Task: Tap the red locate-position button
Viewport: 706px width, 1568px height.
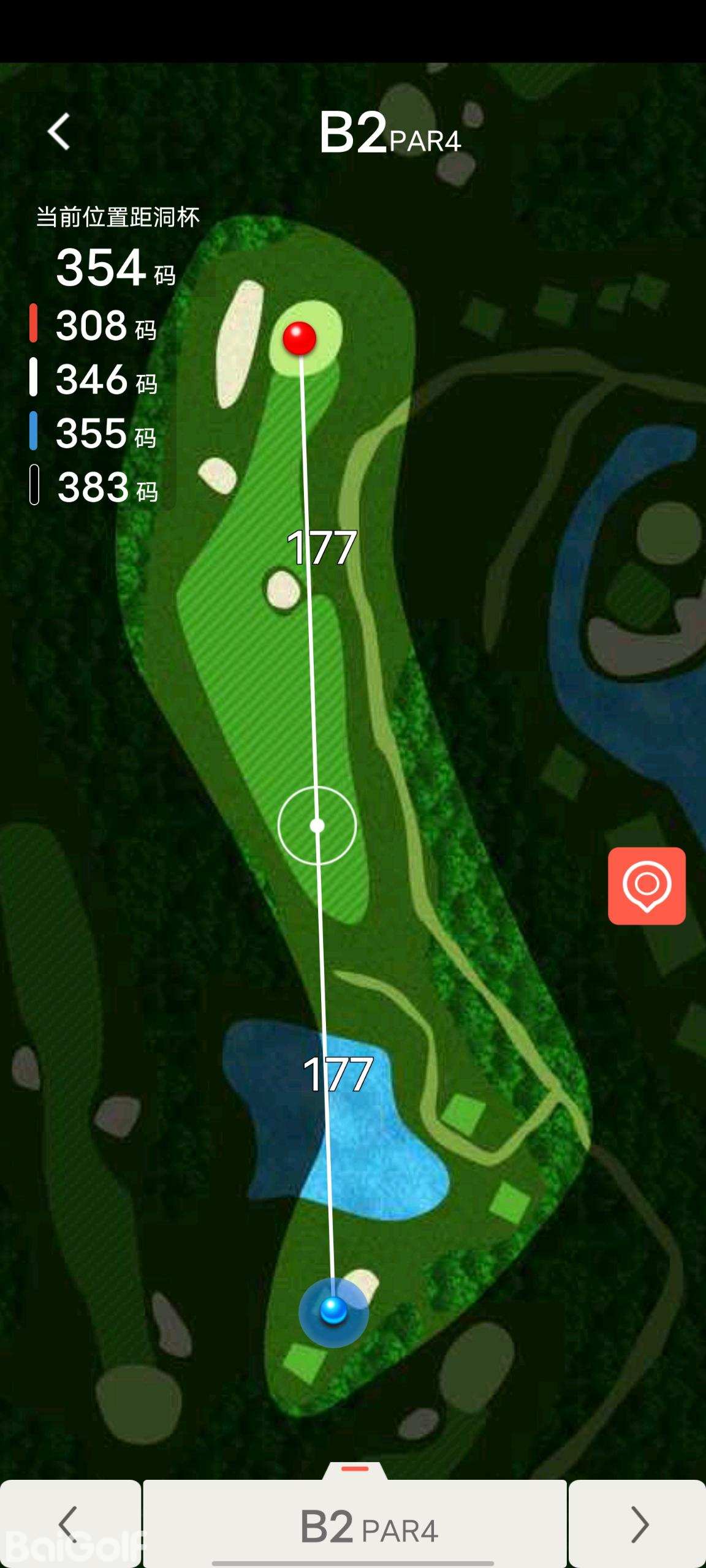Action: [x=647, y=886]
